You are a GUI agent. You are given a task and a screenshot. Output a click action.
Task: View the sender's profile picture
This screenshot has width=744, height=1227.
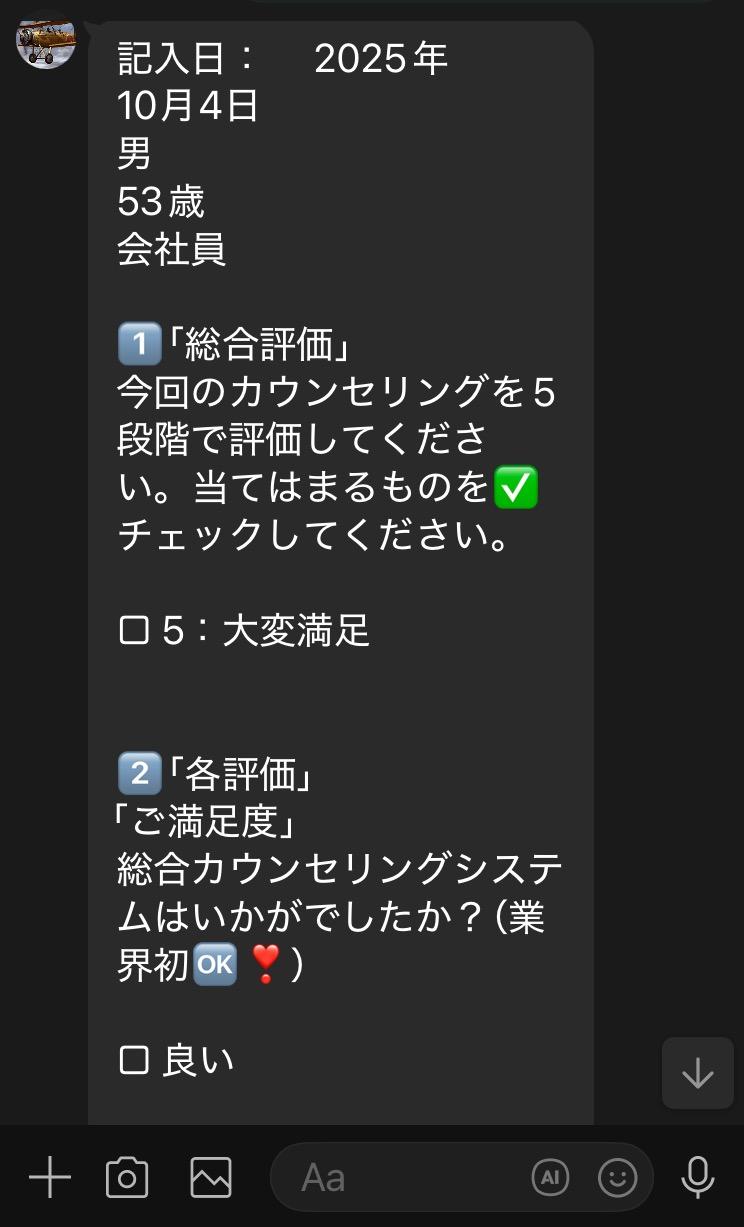click(46, 40)
